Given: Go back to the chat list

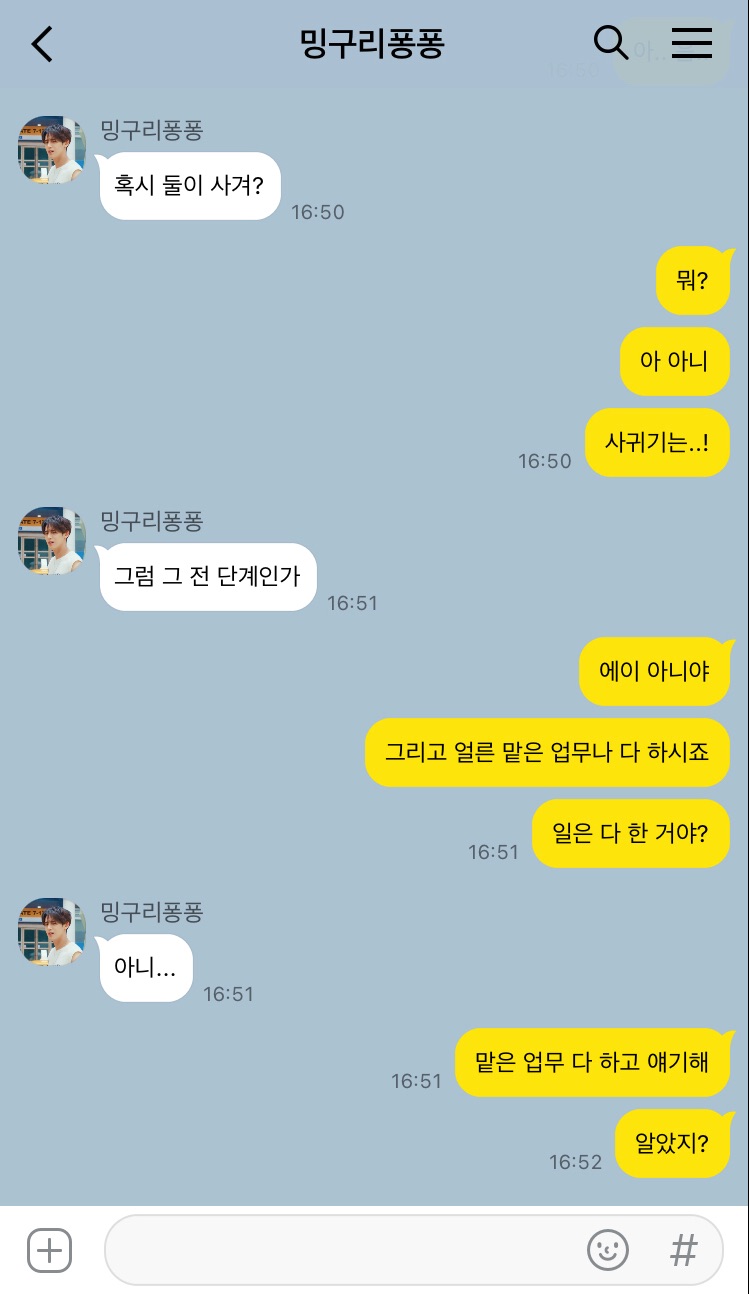Looking at the screenshot, I should coord(42,44).
